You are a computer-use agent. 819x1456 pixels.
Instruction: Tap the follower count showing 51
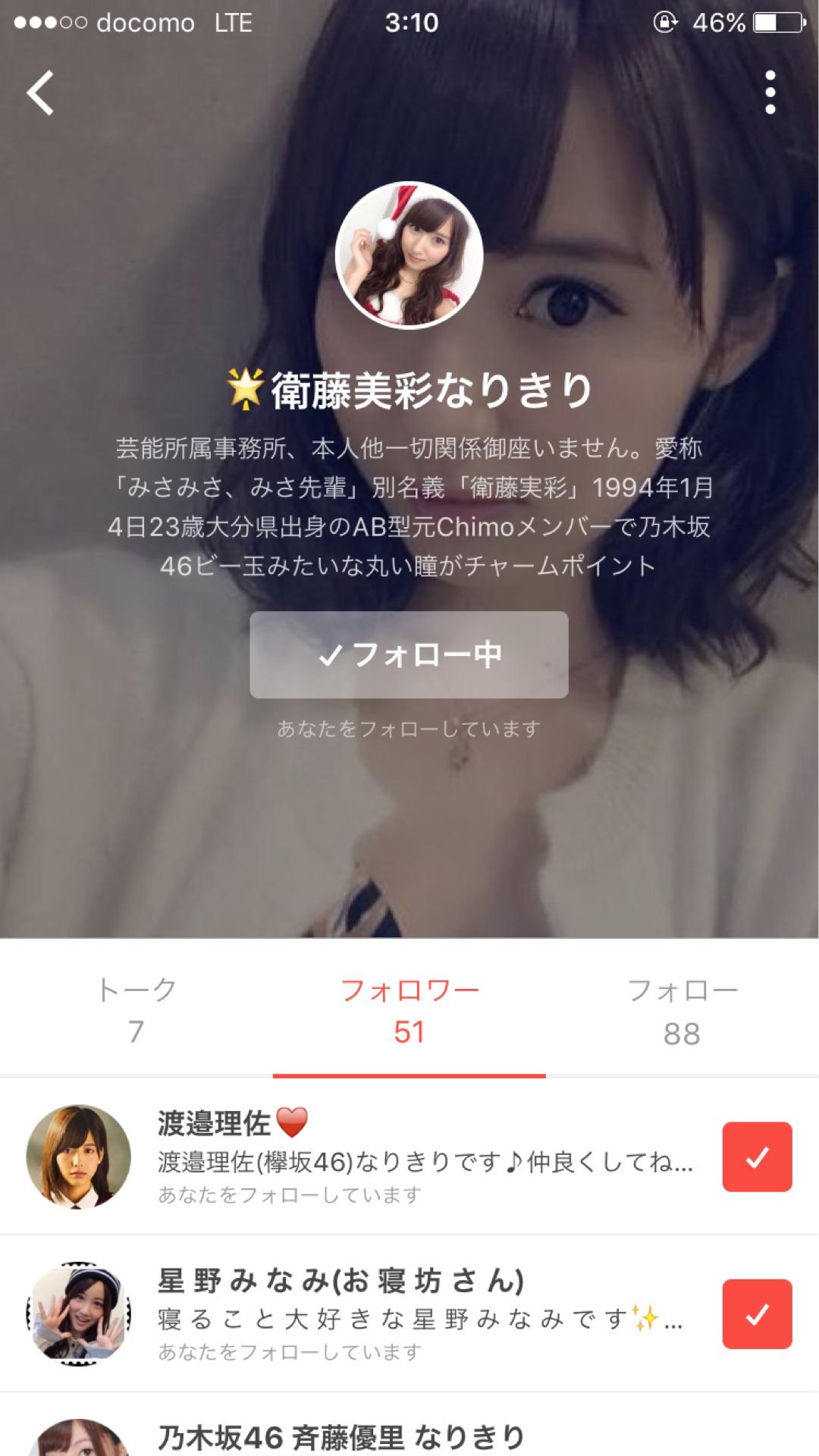click(409, 1033)
